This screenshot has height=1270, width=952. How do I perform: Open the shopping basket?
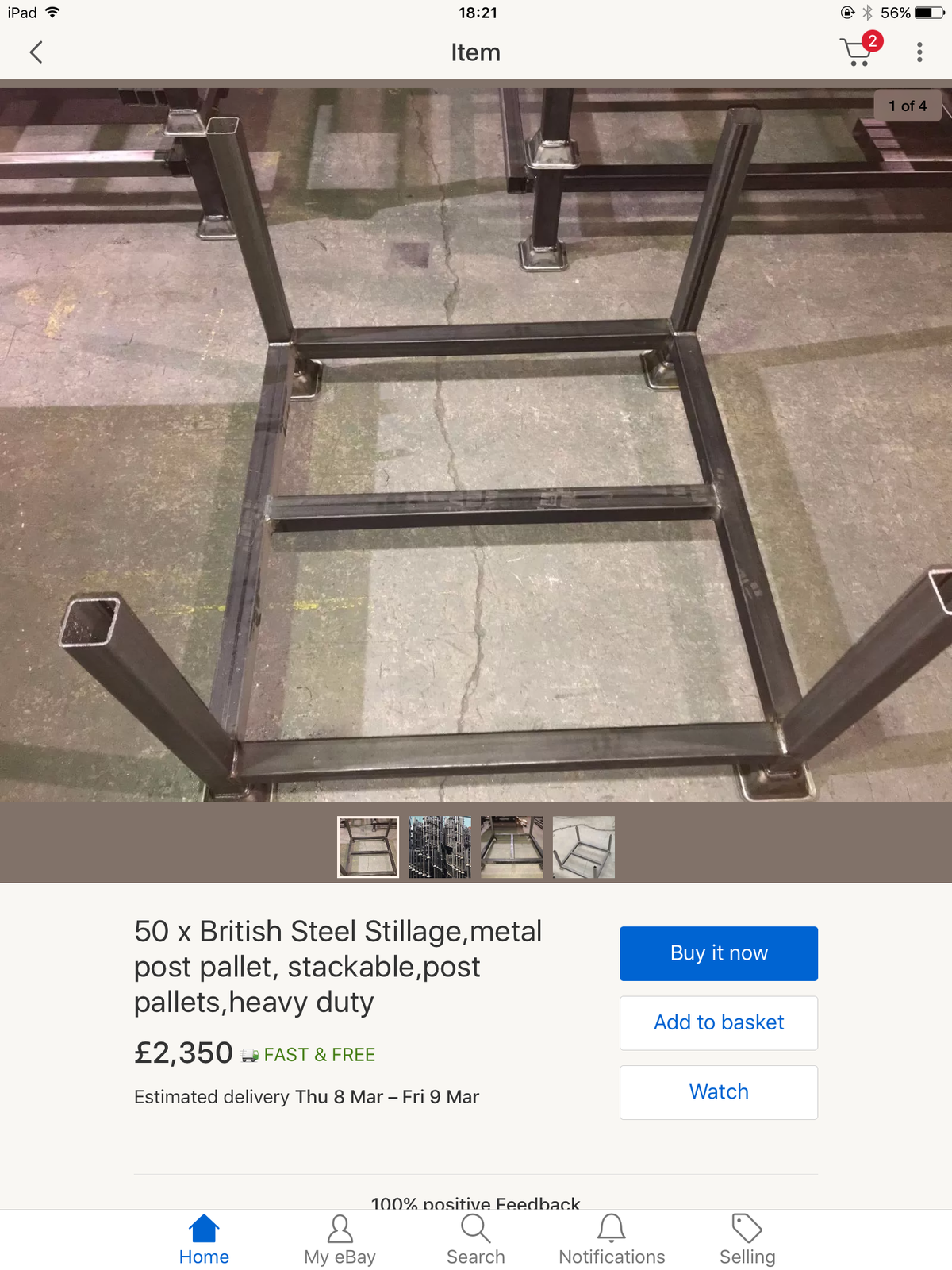[x=858, y=52]
